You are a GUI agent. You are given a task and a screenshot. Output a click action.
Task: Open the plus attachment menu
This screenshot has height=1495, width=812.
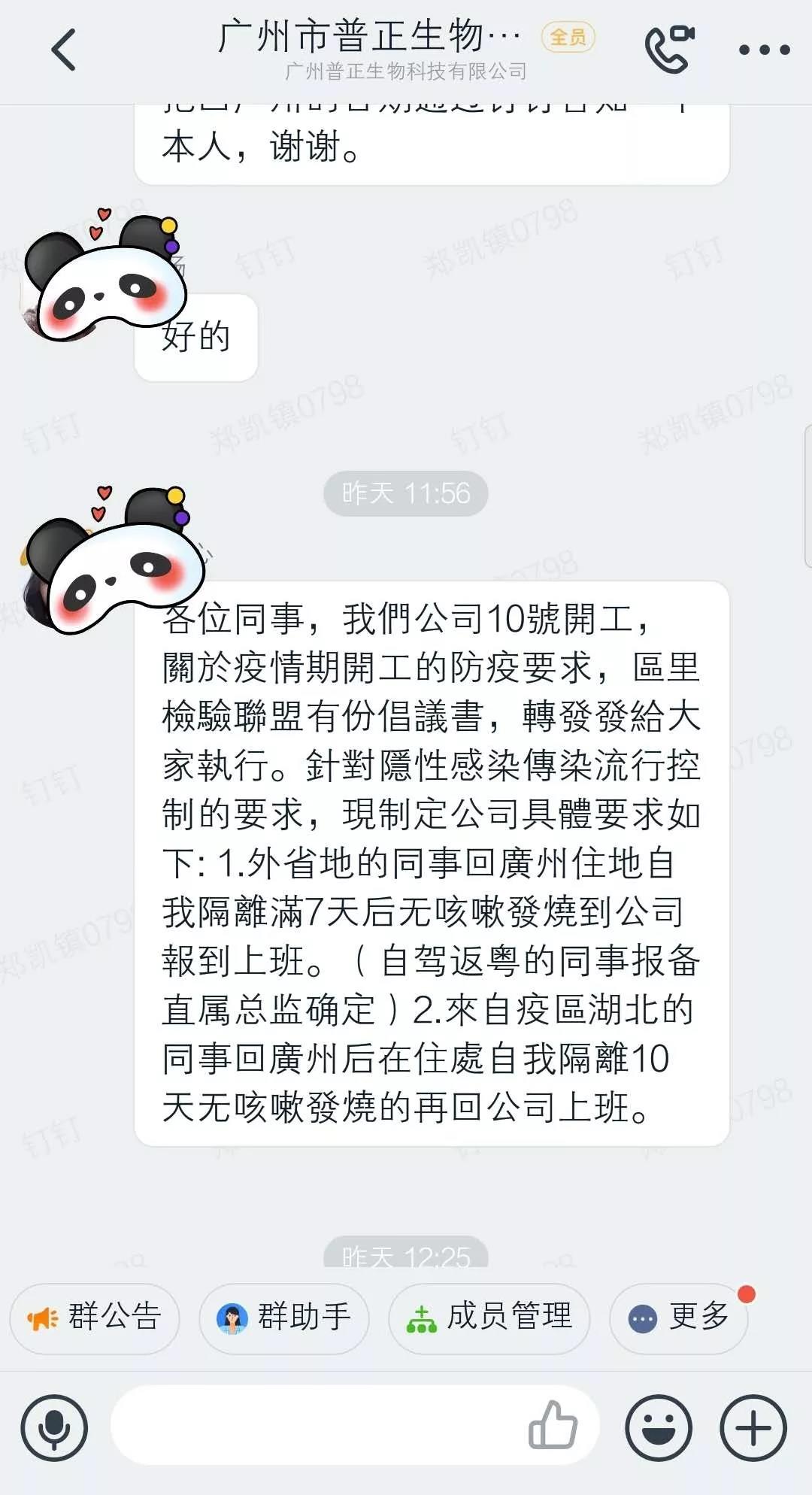coord(753,1427)
